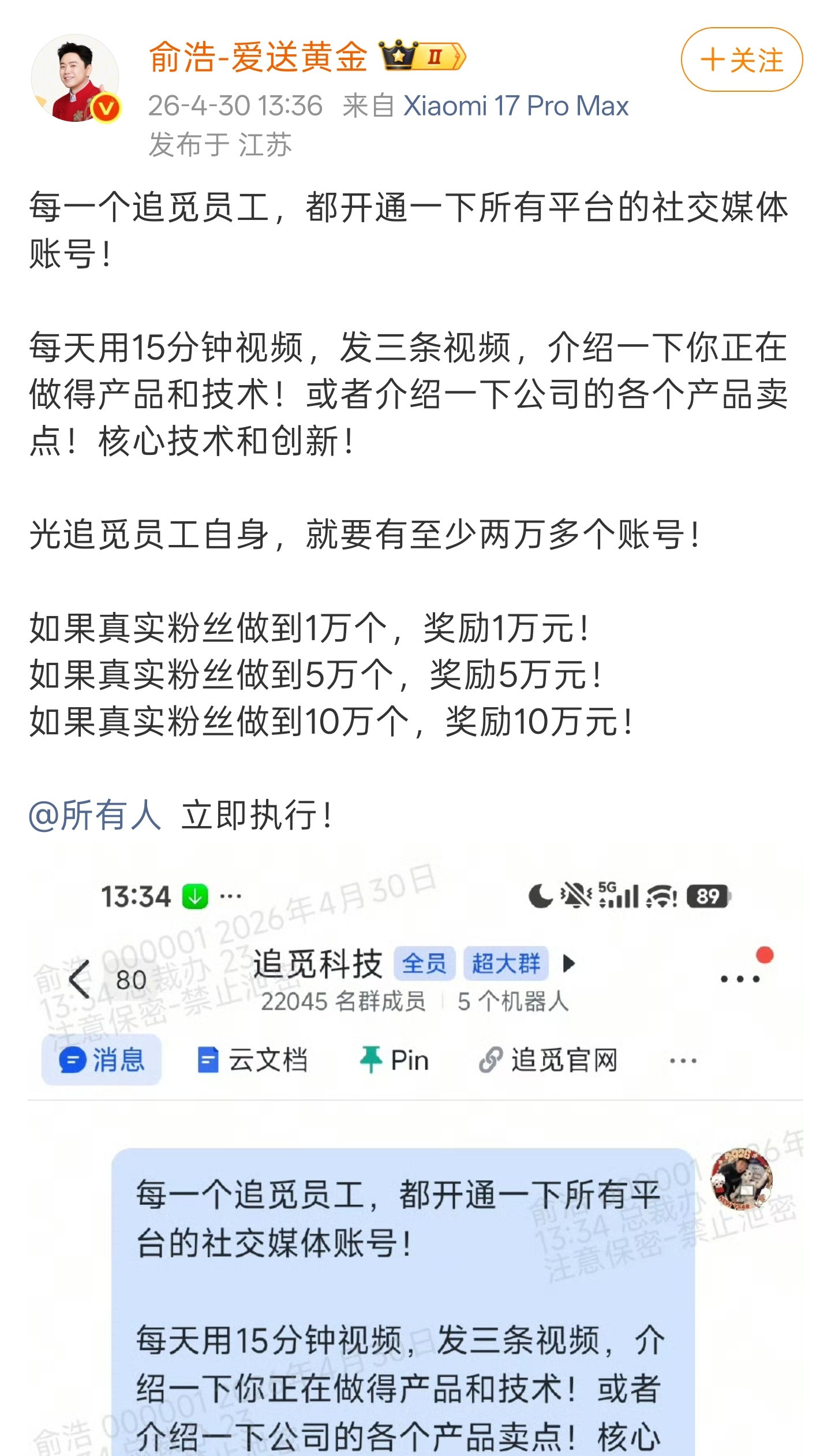
Task: Click the 追觅官网 link icon in the group toolbar
Action: 492,1060
